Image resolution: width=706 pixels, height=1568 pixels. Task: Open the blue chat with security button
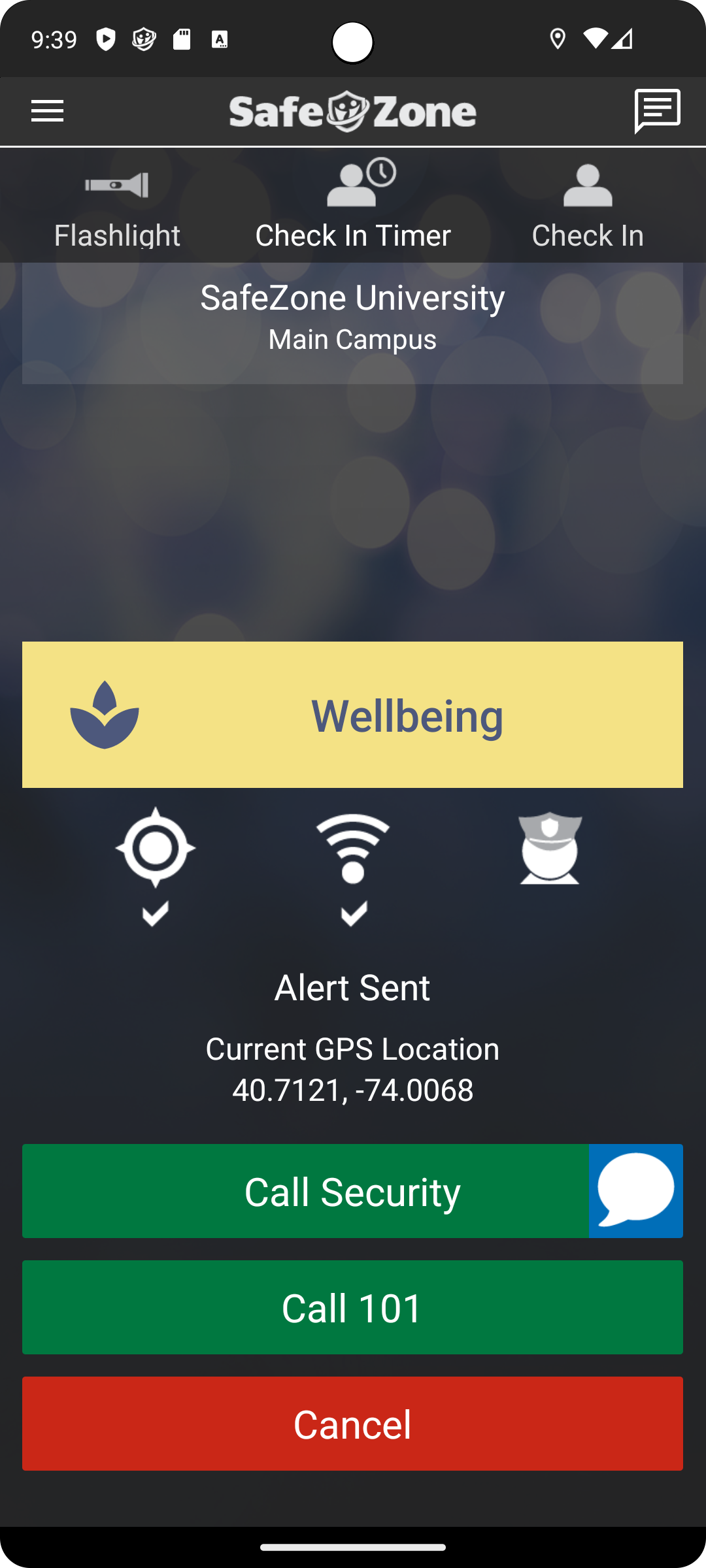(635, 1191)
